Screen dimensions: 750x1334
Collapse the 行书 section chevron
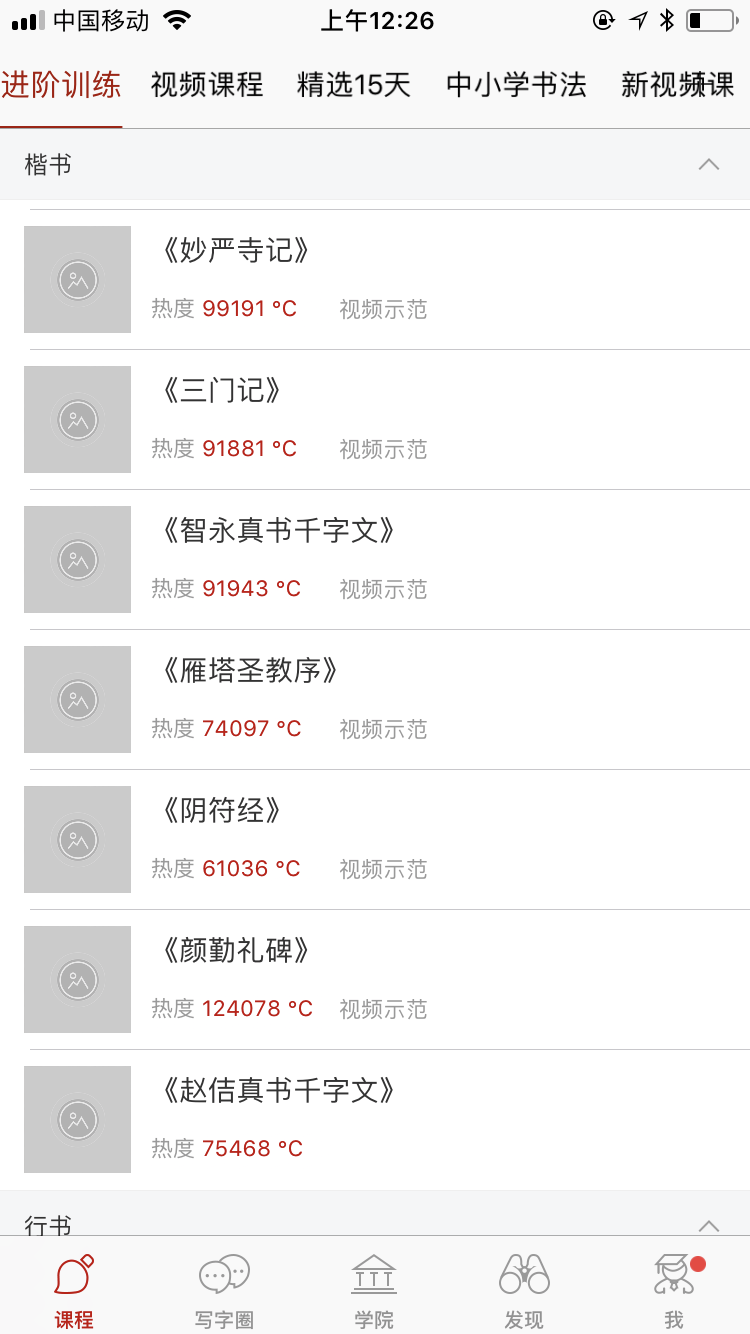[709, 1225]
